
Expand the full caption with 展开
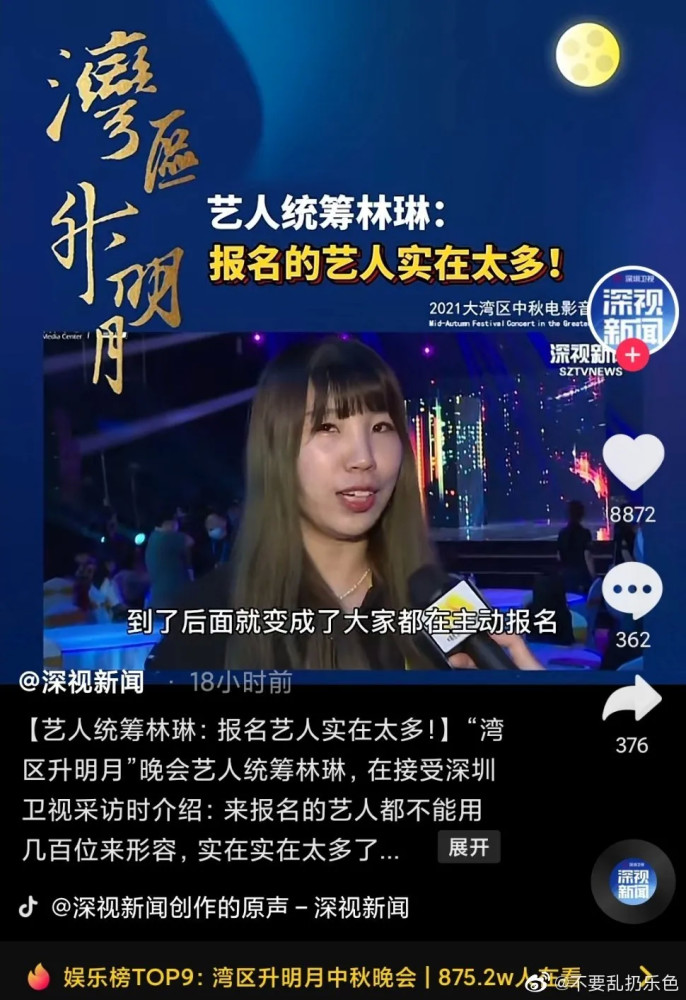coord(468,847)
